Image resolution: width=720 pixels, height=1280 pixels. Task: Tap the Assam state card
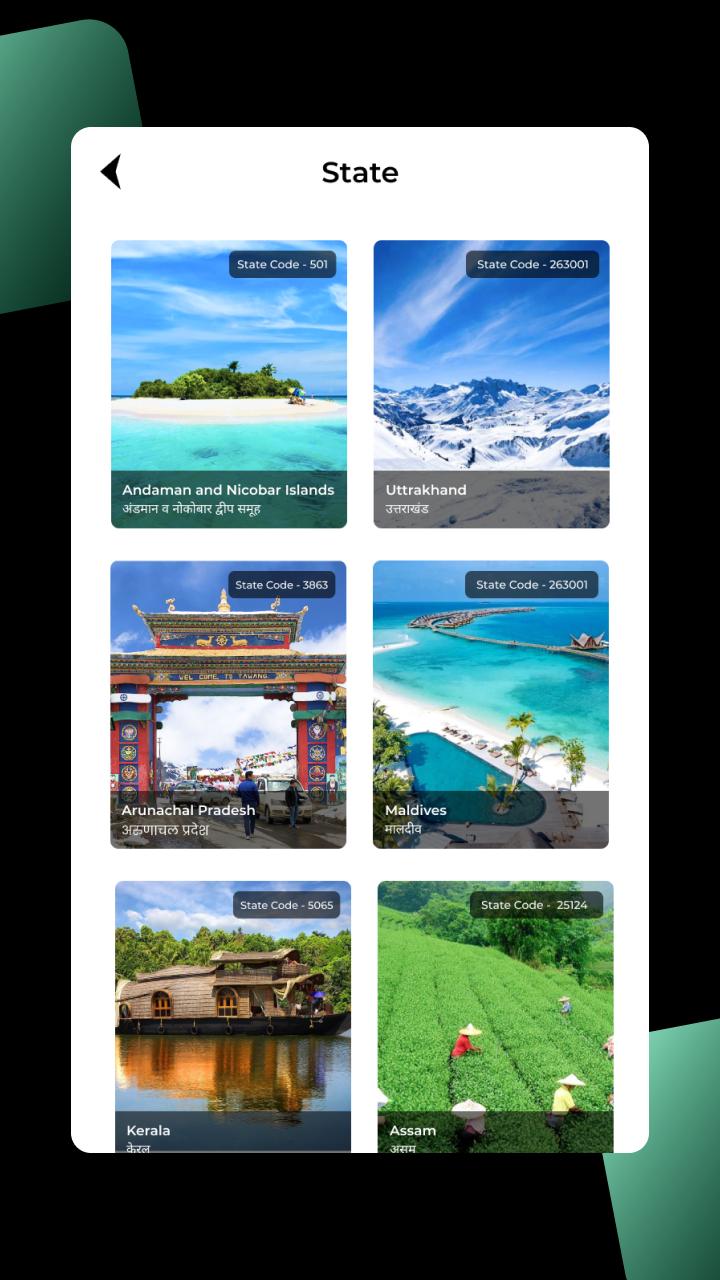point(495,1015)
